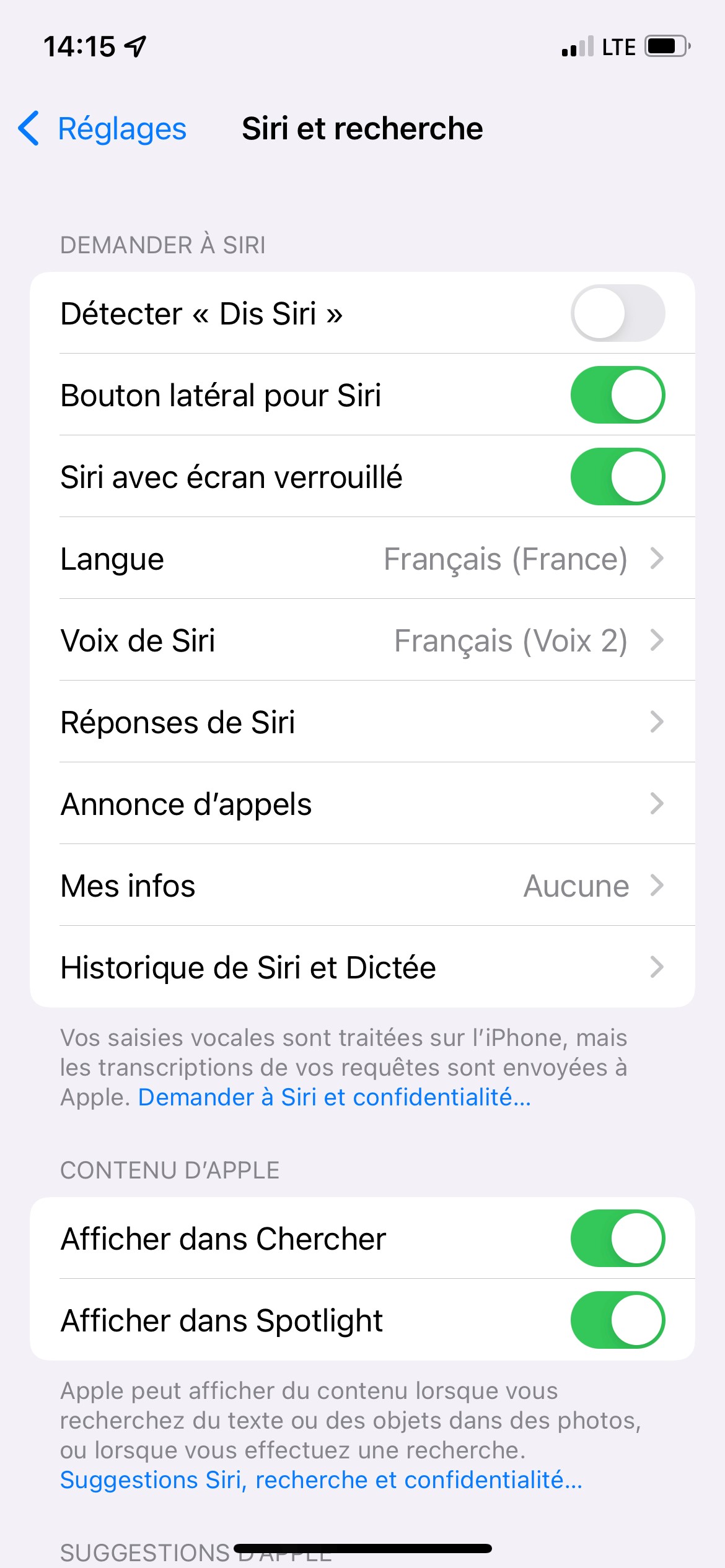This screenshot has height=1568, width=725.
Task: Open Historique de Siri et Dictée
Action: [x=362, y=967]
